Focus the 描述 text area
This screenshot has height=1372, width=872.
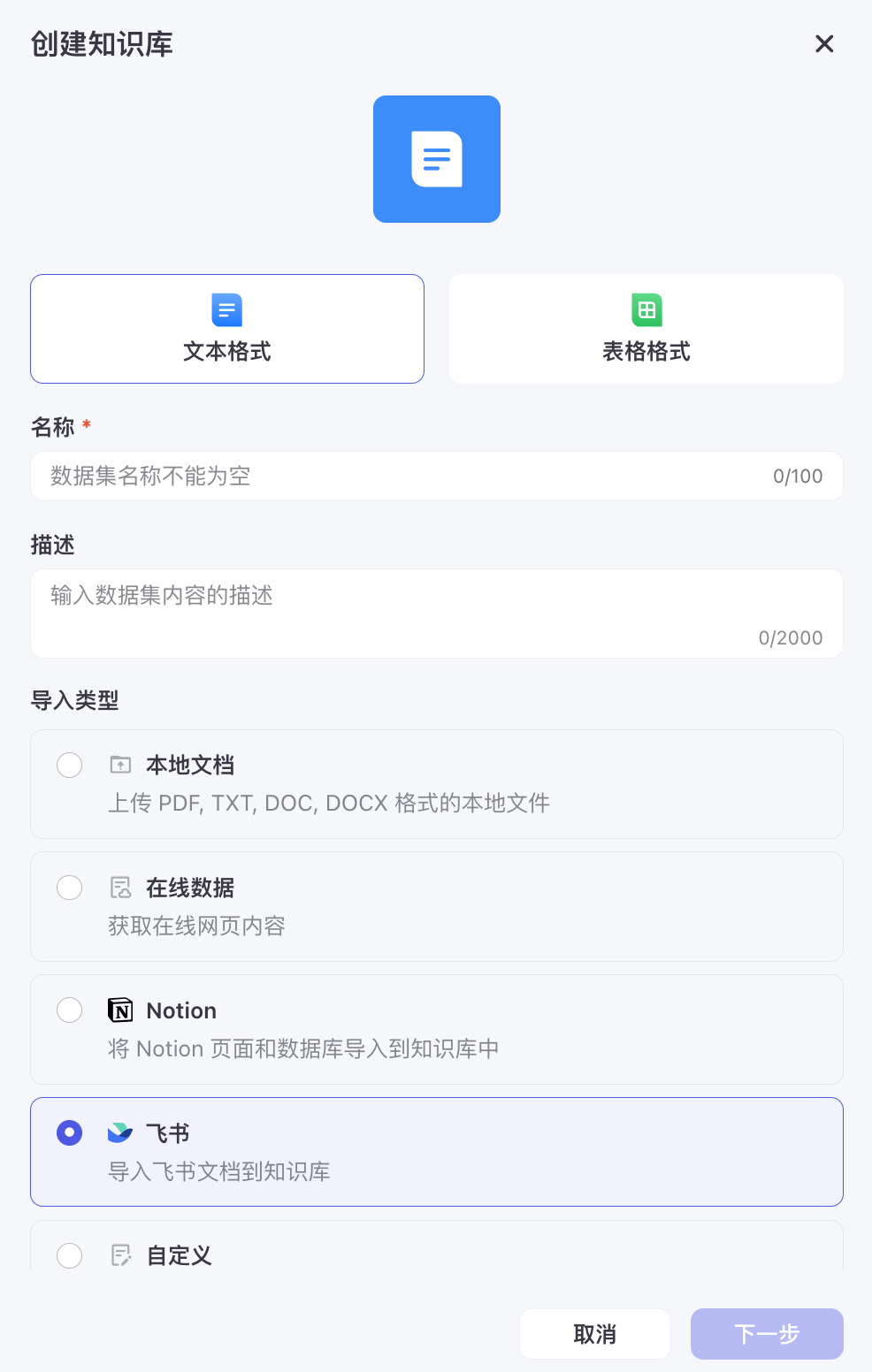coord(436,613)
